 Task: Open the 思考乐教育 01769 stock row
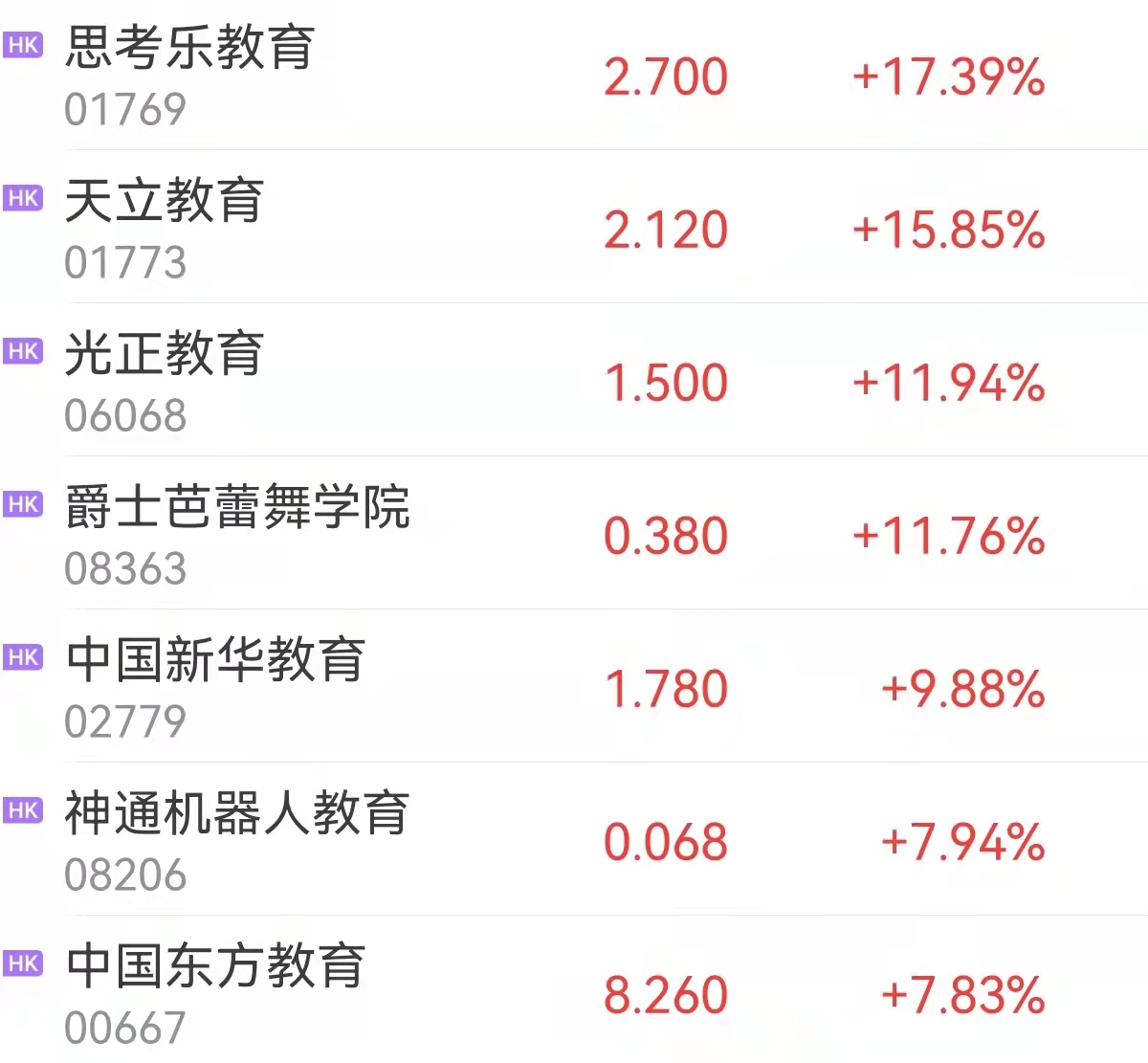click(189, 48)
